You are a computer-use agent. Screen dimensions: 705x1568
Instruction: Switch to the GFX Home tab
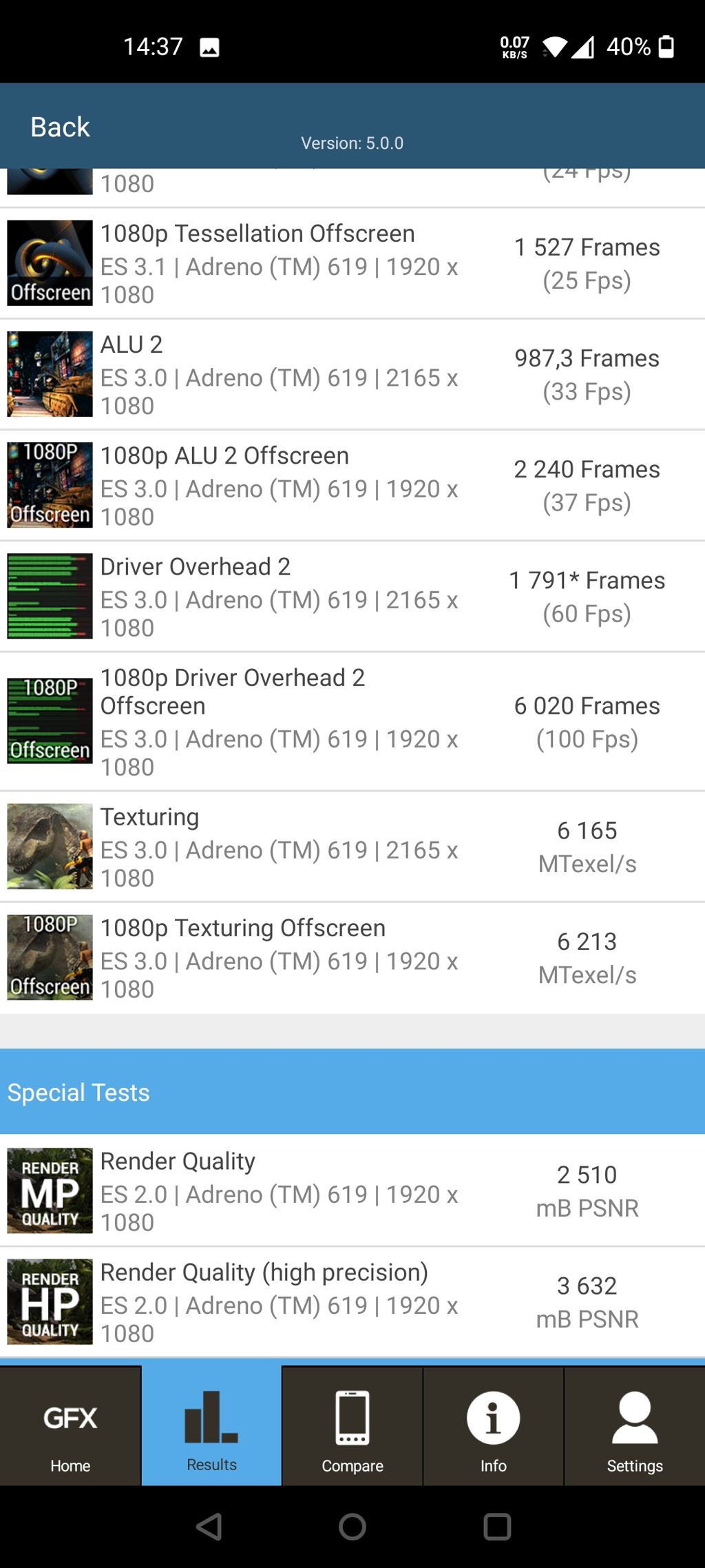coord(70,1426)
